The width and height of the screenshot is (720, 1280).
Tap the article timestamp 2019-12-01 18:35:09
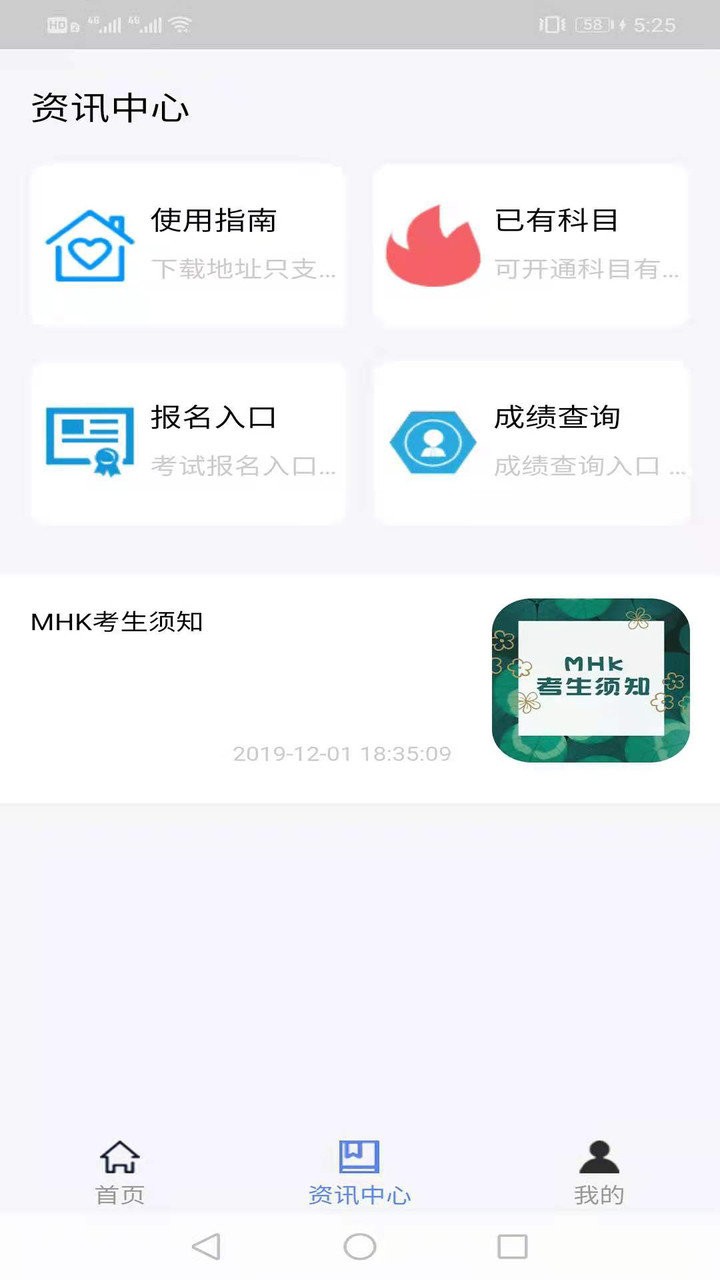coord(343,755)
